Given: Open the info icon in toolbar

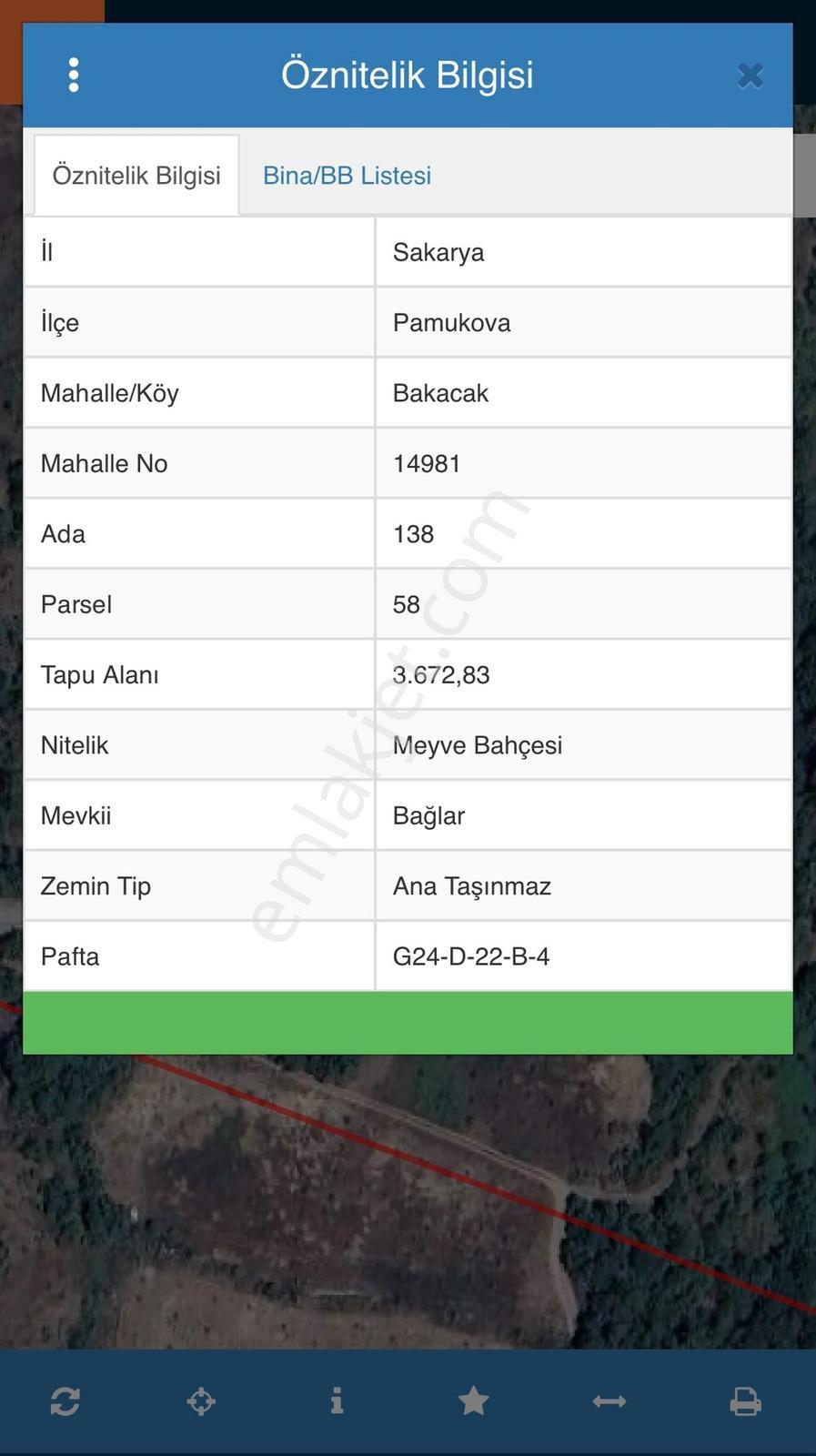Looking at the screenshot, I should point(337,1400).
